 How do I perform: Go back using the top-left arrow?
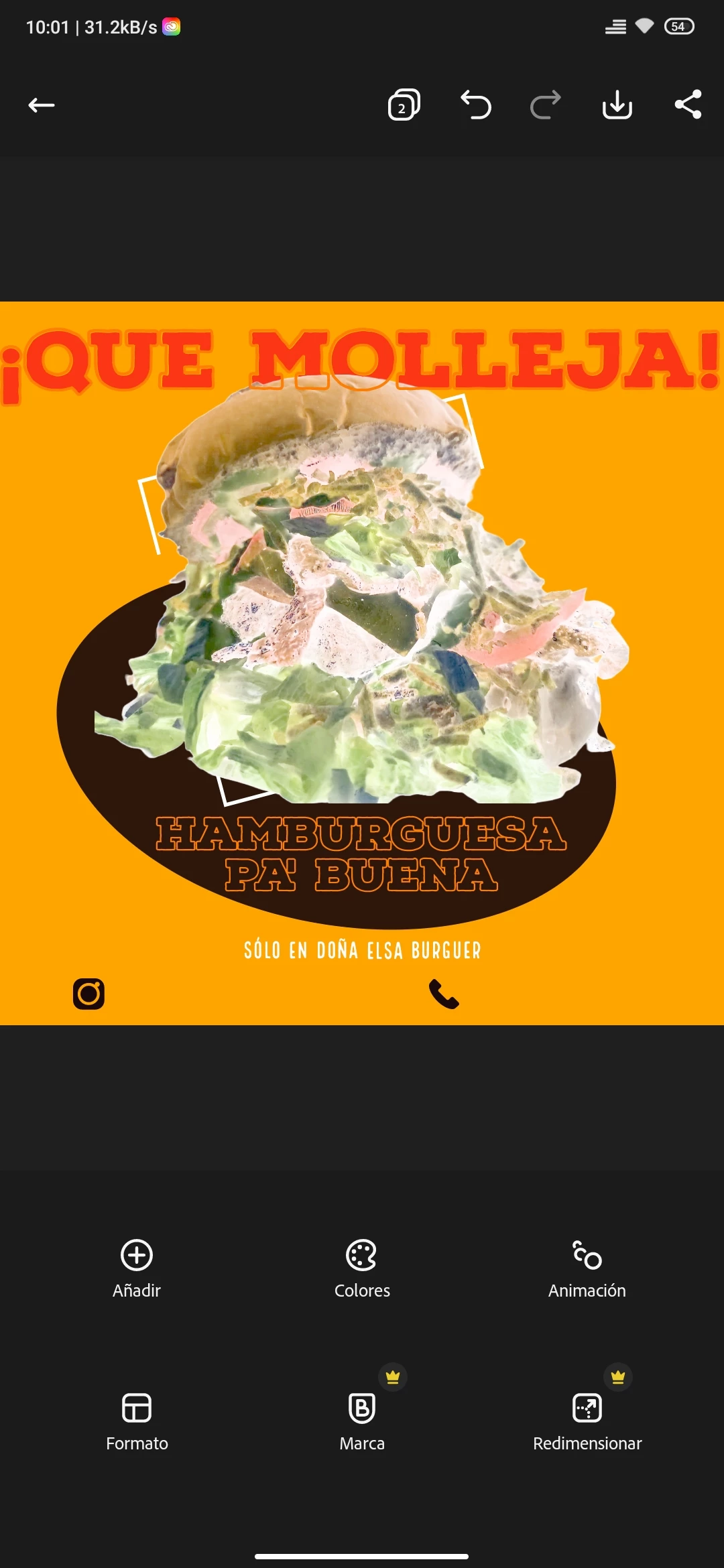pos(42,105)
